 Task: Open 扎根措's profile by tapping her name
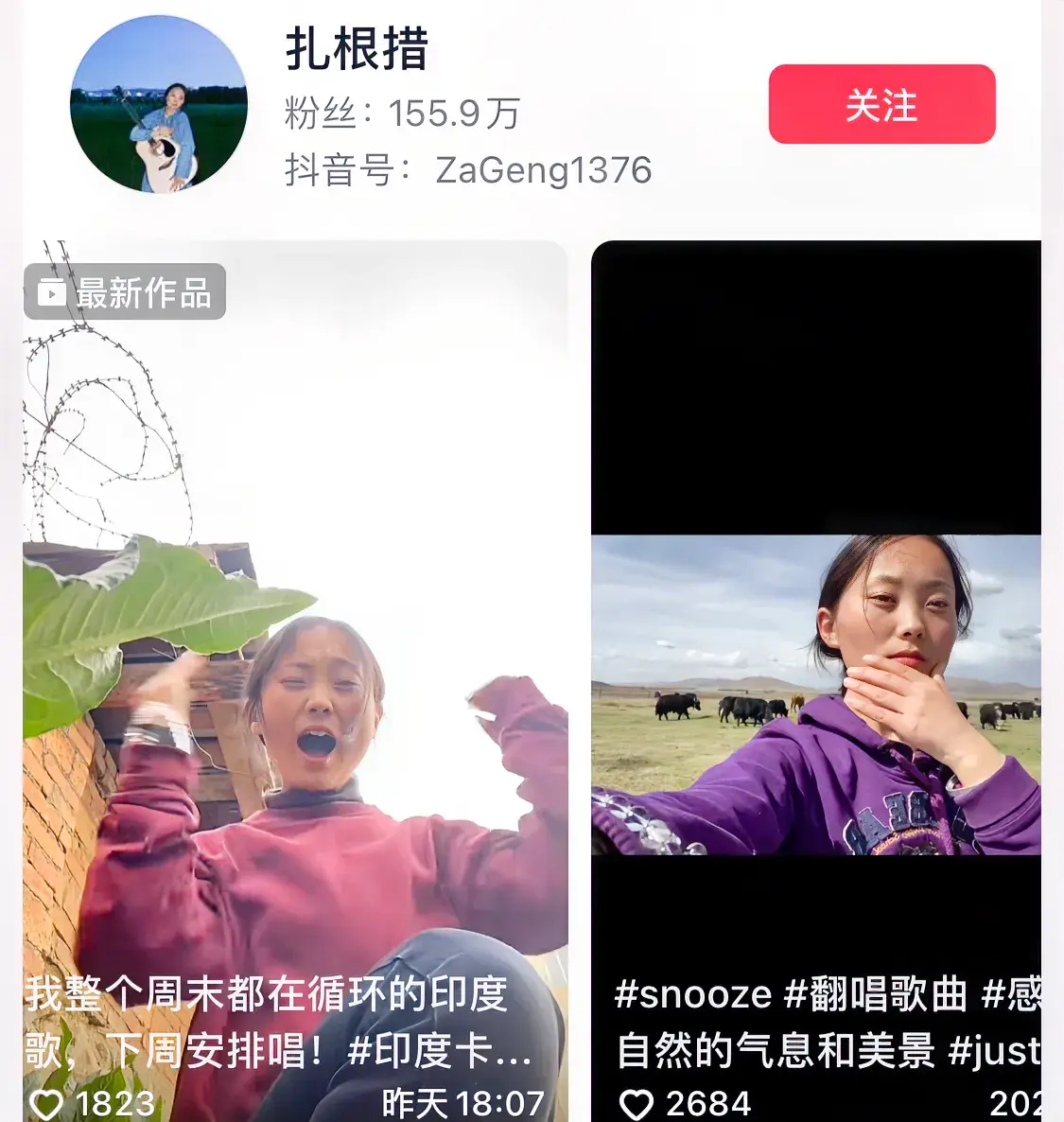pos(357,49)
